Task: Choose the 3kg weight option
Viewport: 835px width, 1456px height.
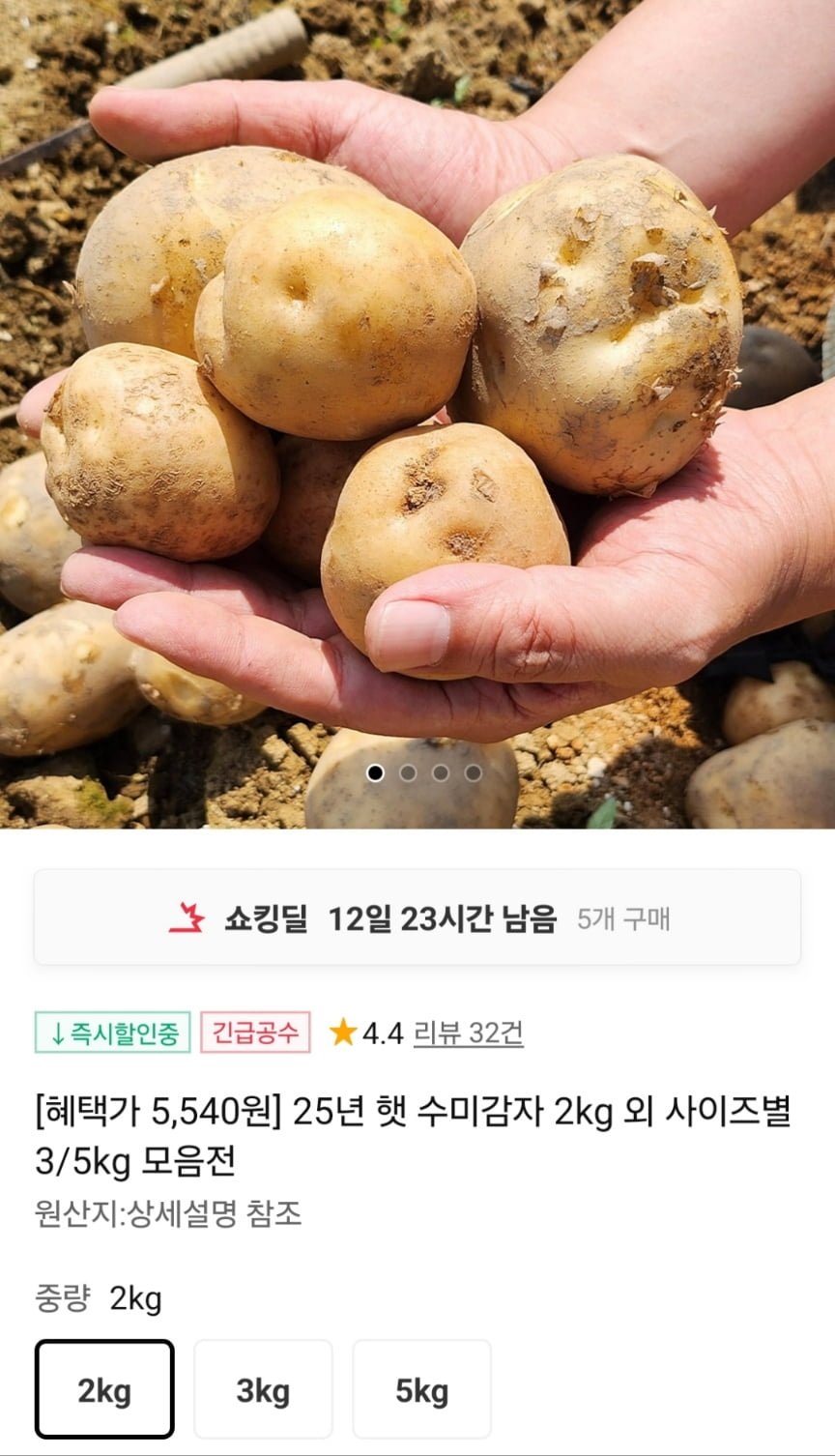Action: [x=263, y=1389]
